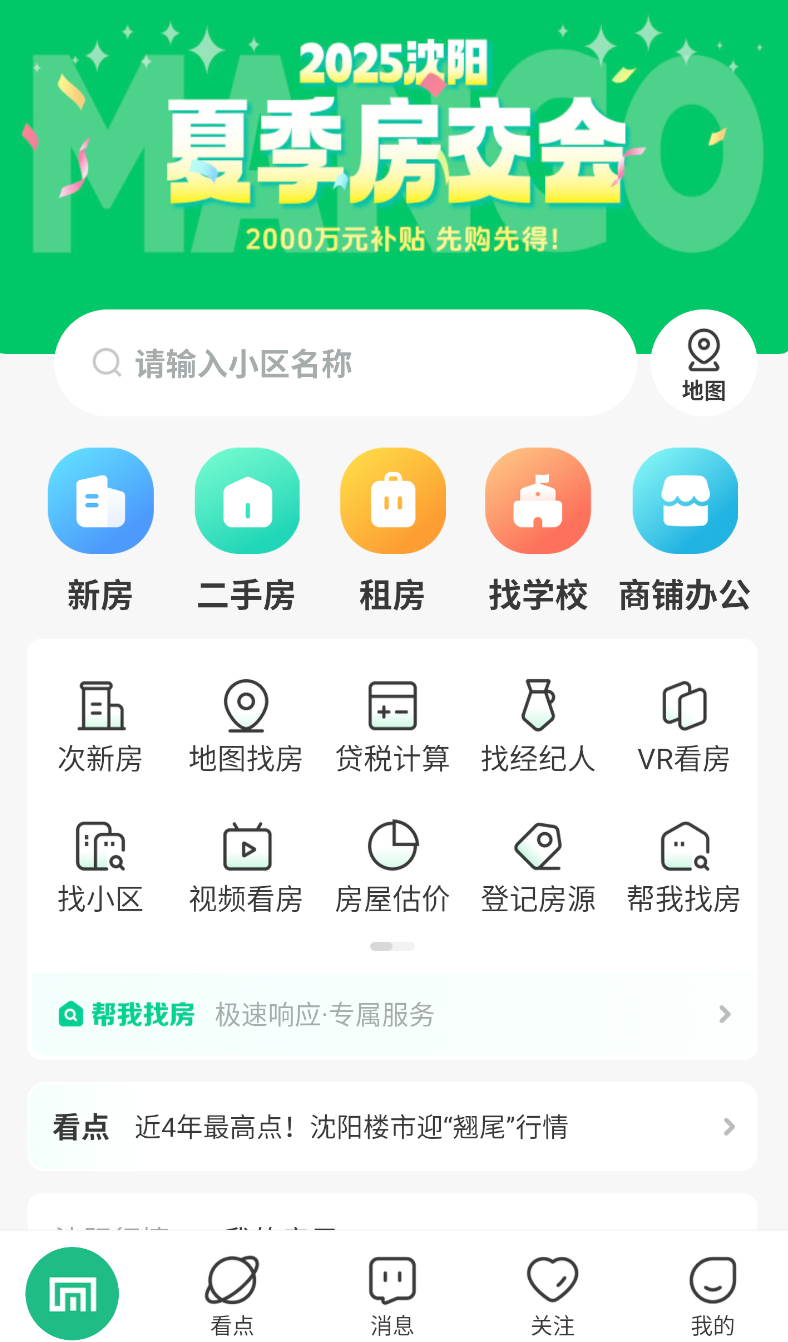Expand the 帮我找房 service banner chevron
This screenshot has height=1342, width=788.
click(724, 1015)
